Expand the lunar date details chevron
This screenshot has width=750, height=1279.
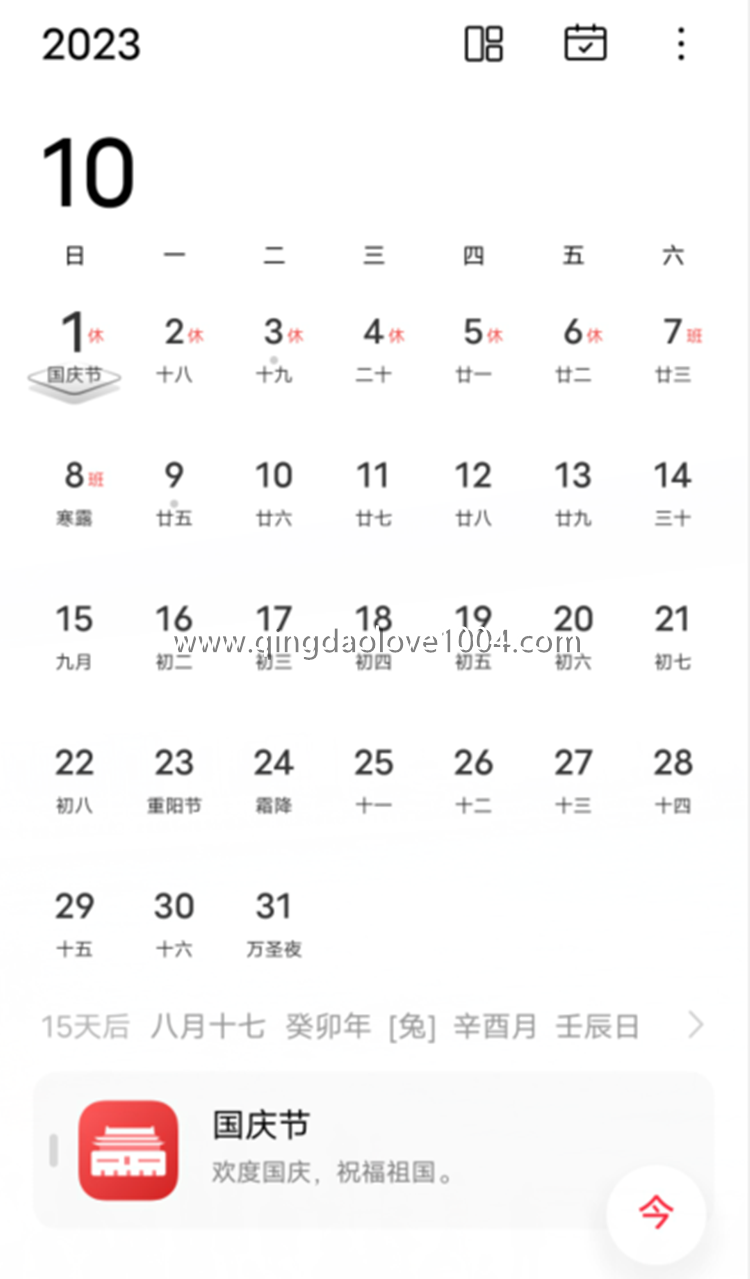(696, 1025)
